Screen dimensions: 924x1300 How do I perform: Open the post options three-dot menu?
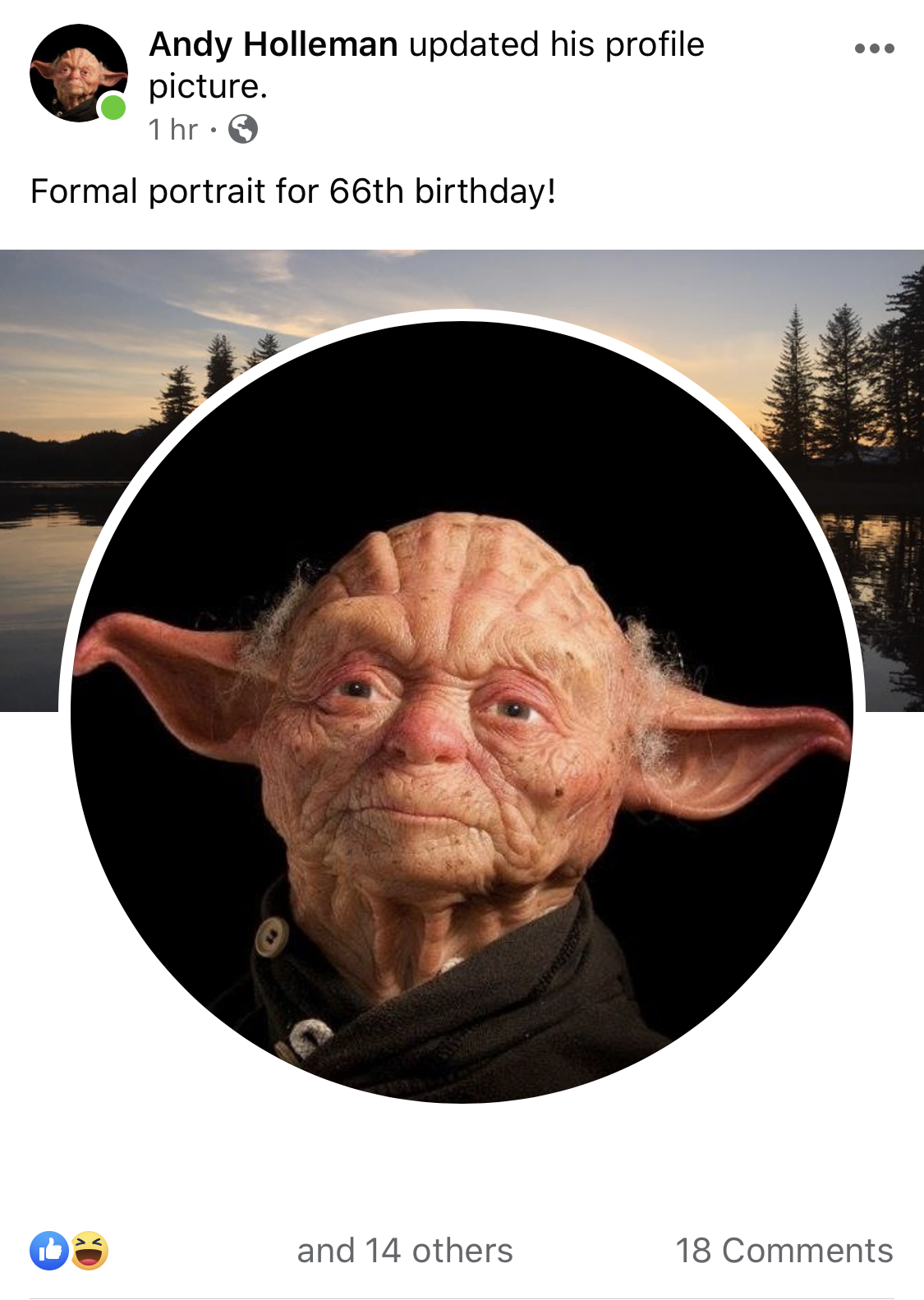[874, 48]
